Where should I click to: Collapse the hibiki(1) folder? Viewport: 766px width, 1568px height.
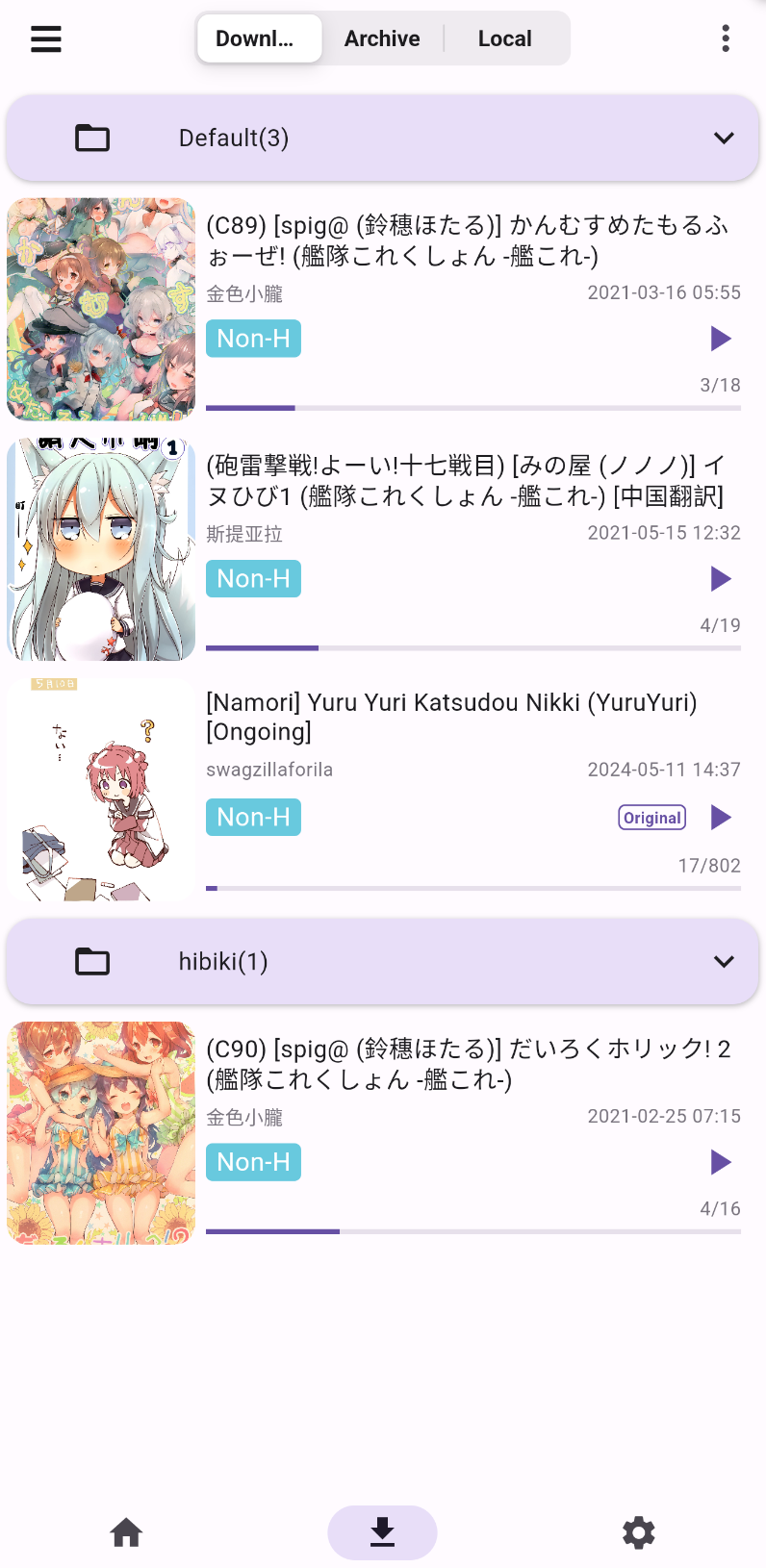click(x=383, y=961)
